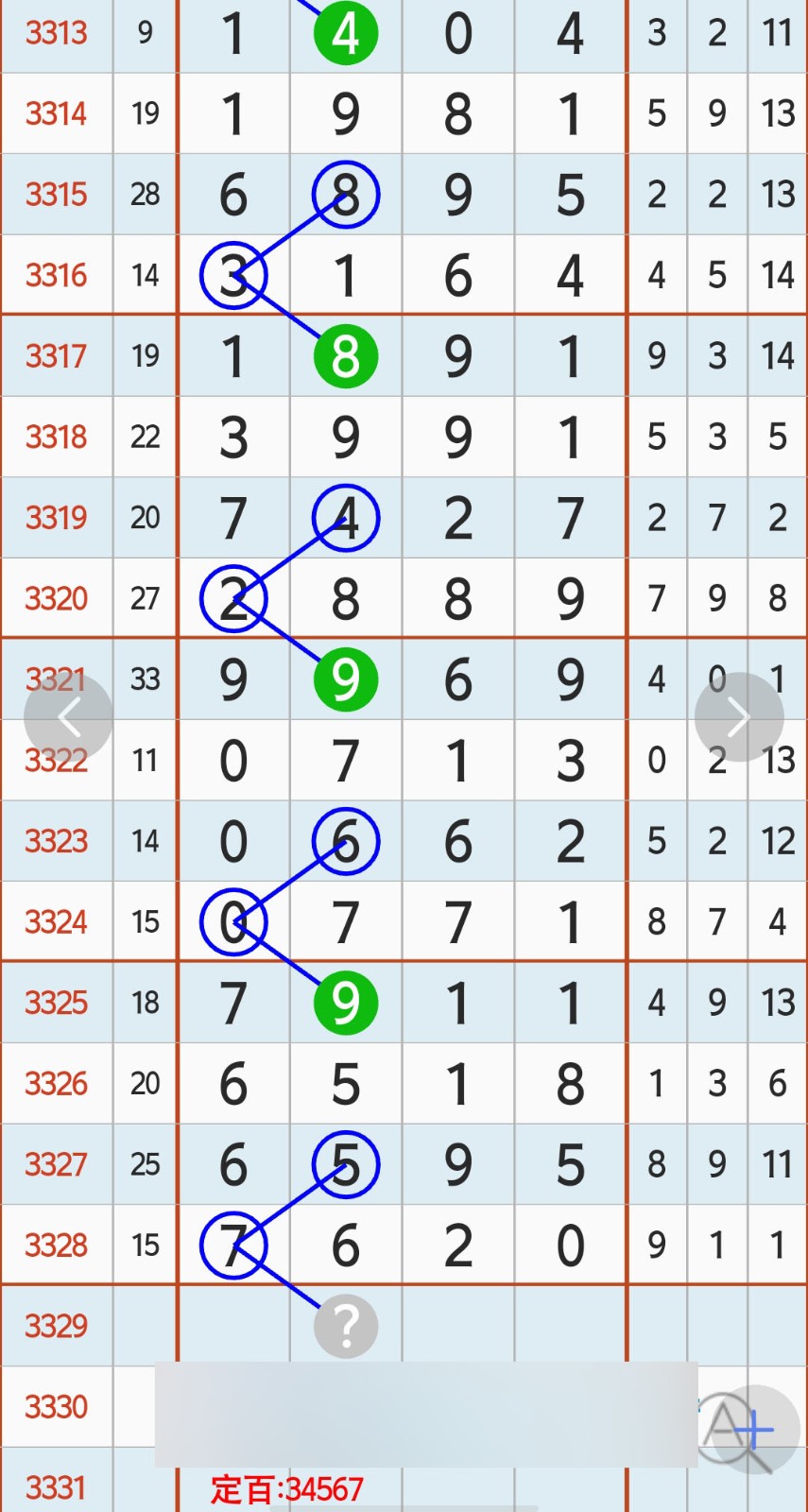Go to the previous image with left arrow

click(x=68, y=718)
